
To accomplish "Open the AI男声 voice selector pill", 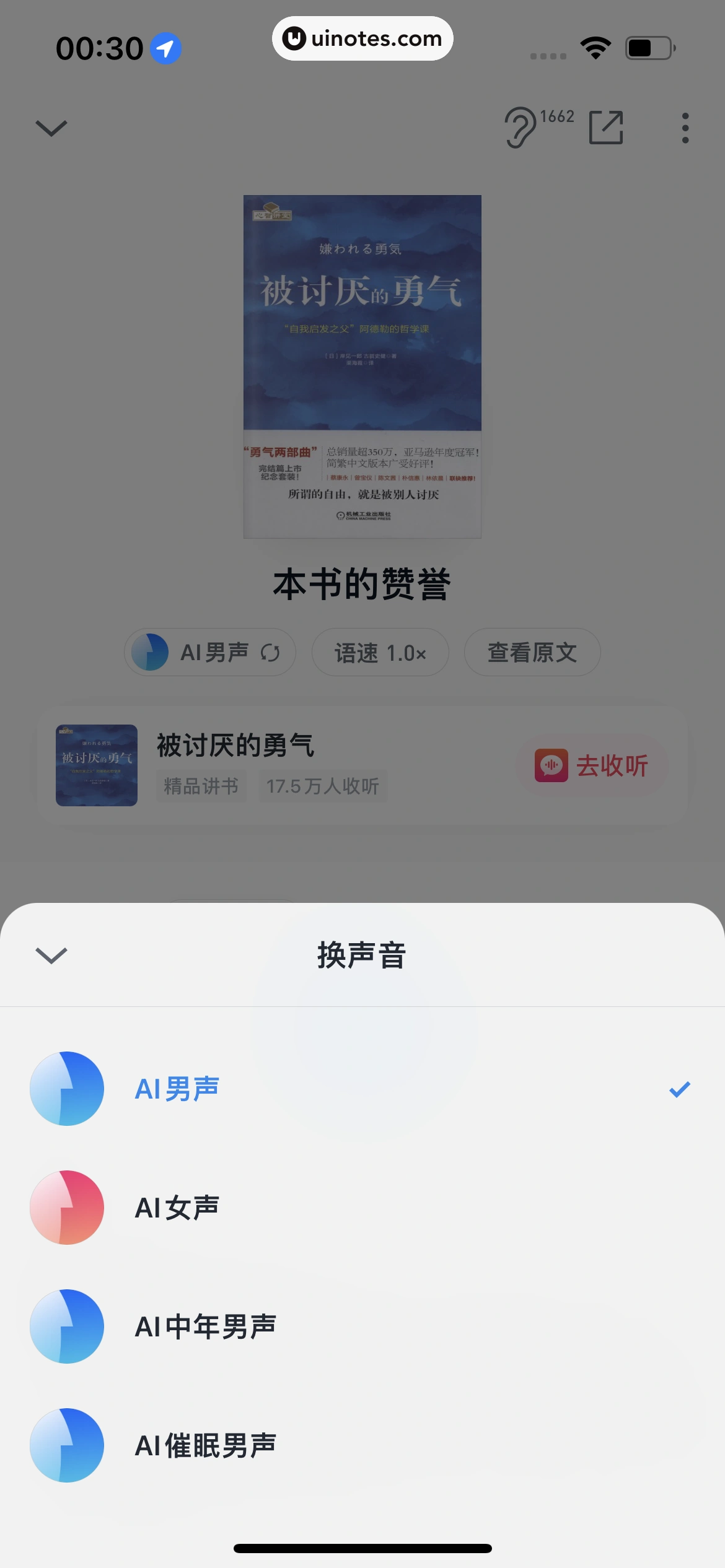I will (209, 652).
